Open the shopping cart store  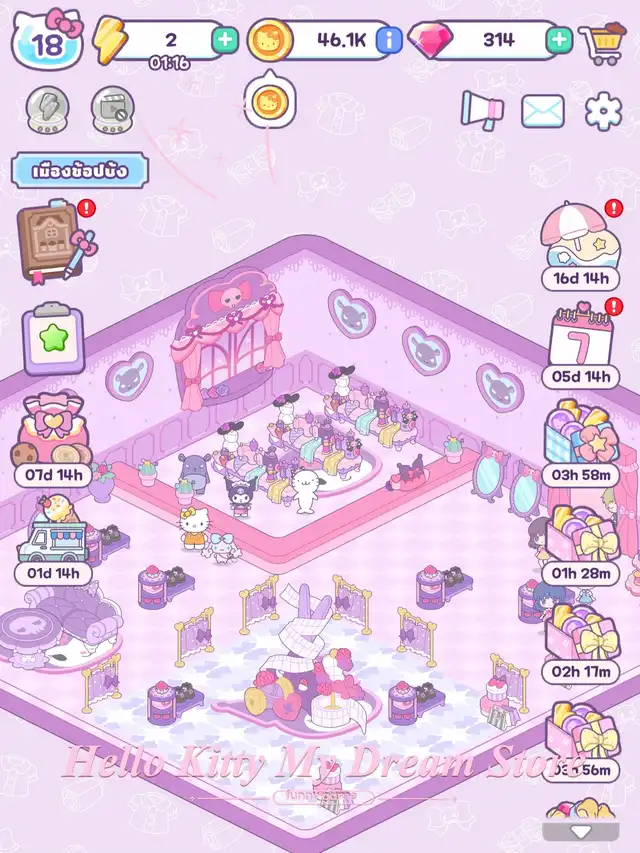(x=606, y=43)
